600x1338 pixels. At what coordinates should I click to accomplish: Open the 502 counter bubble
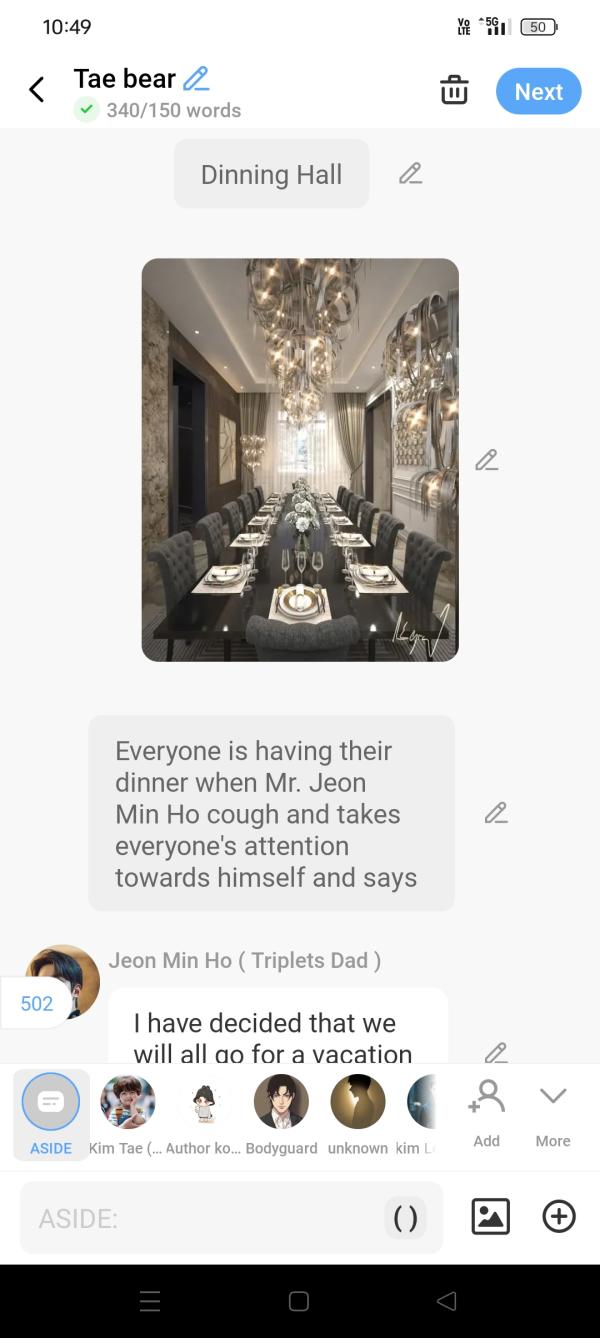(x=37, y=1003)
